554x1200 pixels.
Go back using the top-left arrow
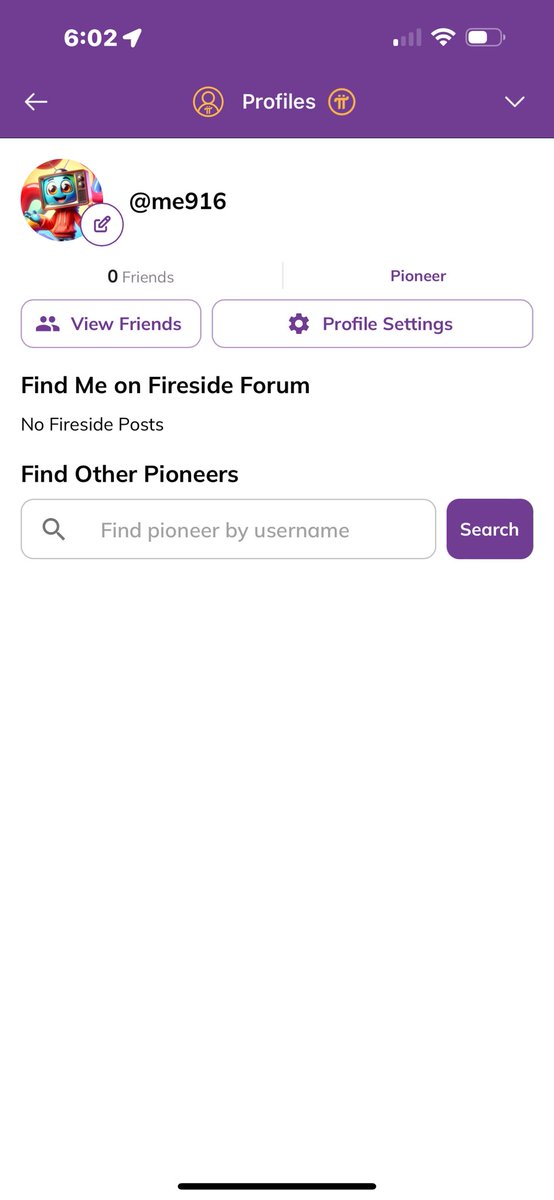tap(36, 102)
